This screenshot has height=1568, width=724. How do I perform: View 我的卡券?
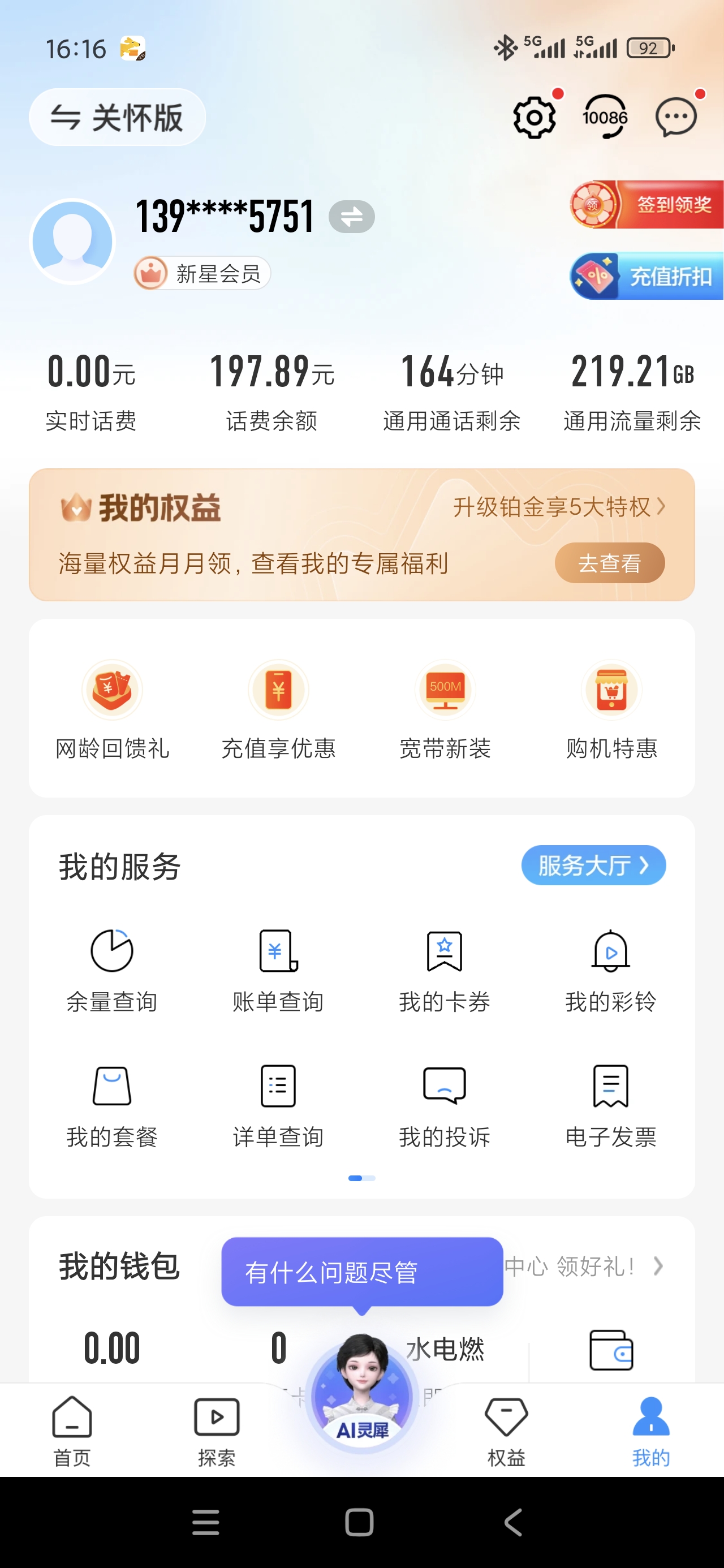(x=445, y=970)
